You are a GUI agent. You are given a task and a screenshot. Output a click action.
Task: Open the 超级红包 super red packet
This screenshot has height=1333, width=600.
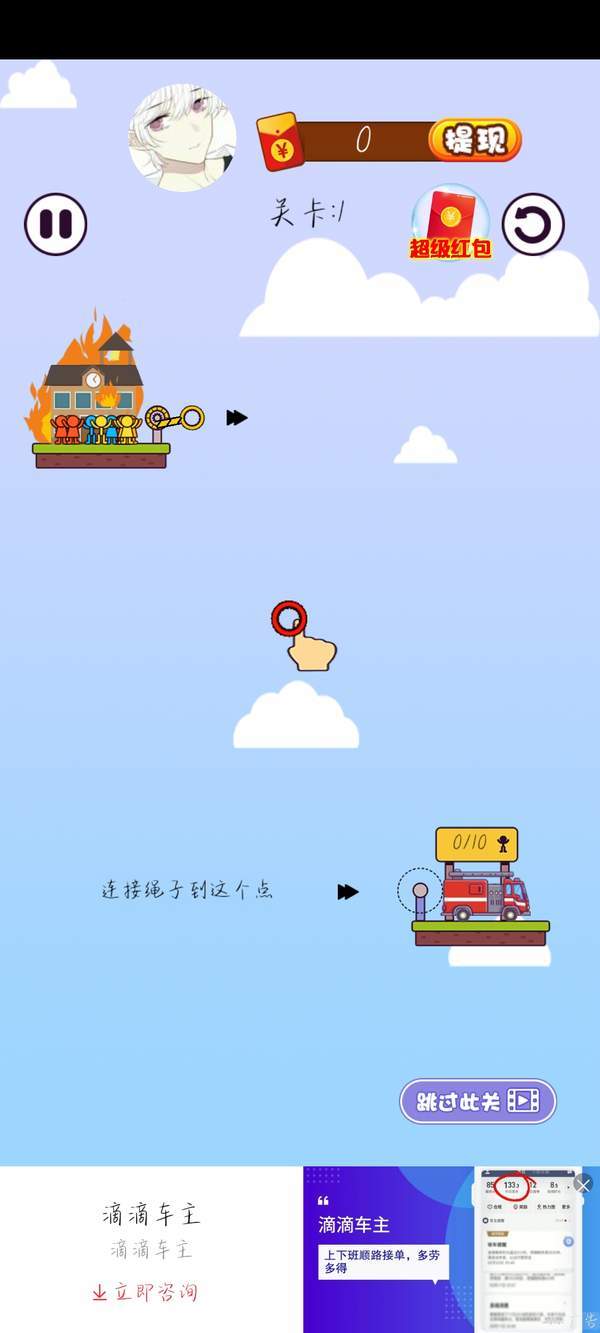[x=450, y=224]
